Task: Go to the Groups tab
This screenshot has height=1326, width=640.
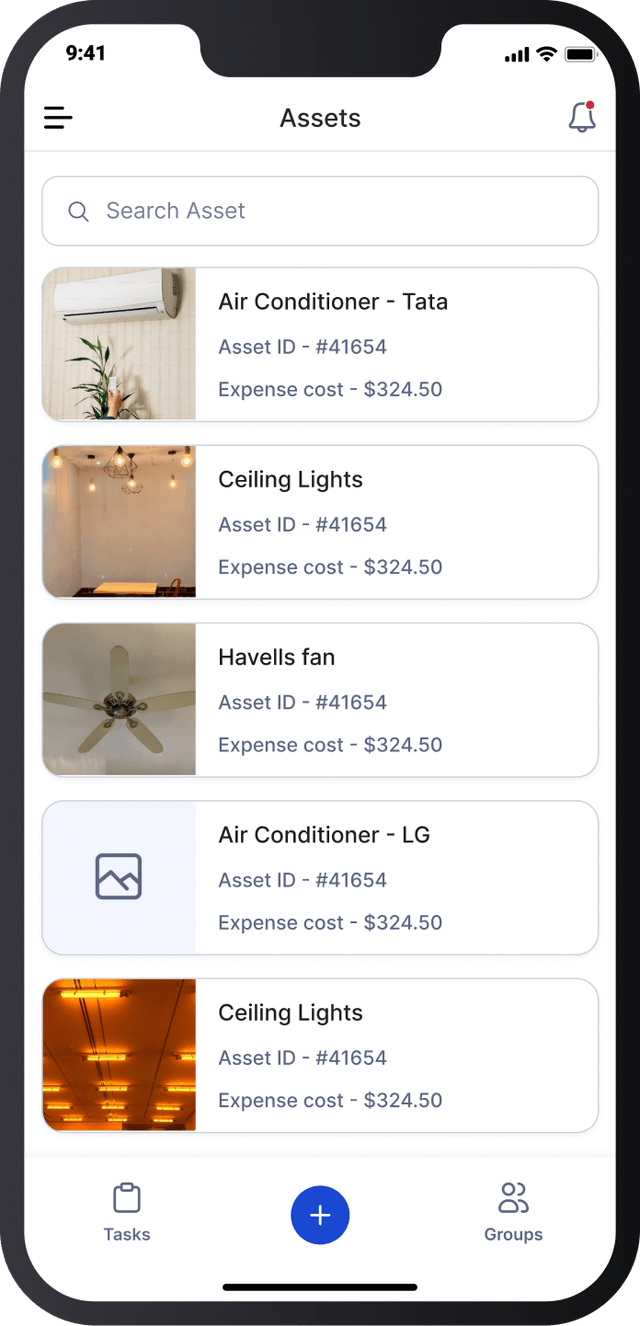Action: [x=513, y=1212]
